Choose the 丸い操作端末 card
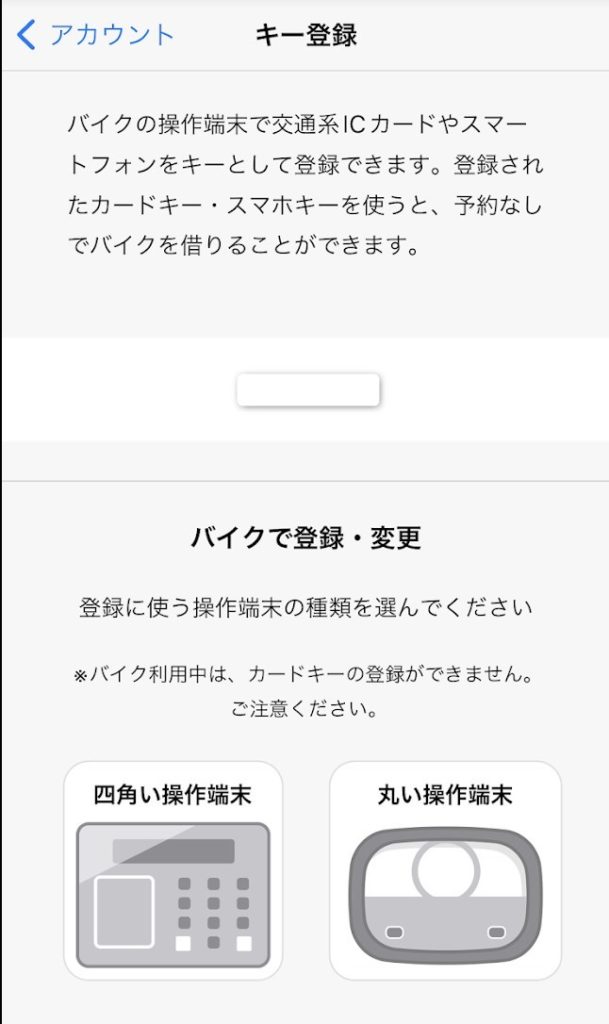This screenshot has width=609, height=1024. pos(445,870)
